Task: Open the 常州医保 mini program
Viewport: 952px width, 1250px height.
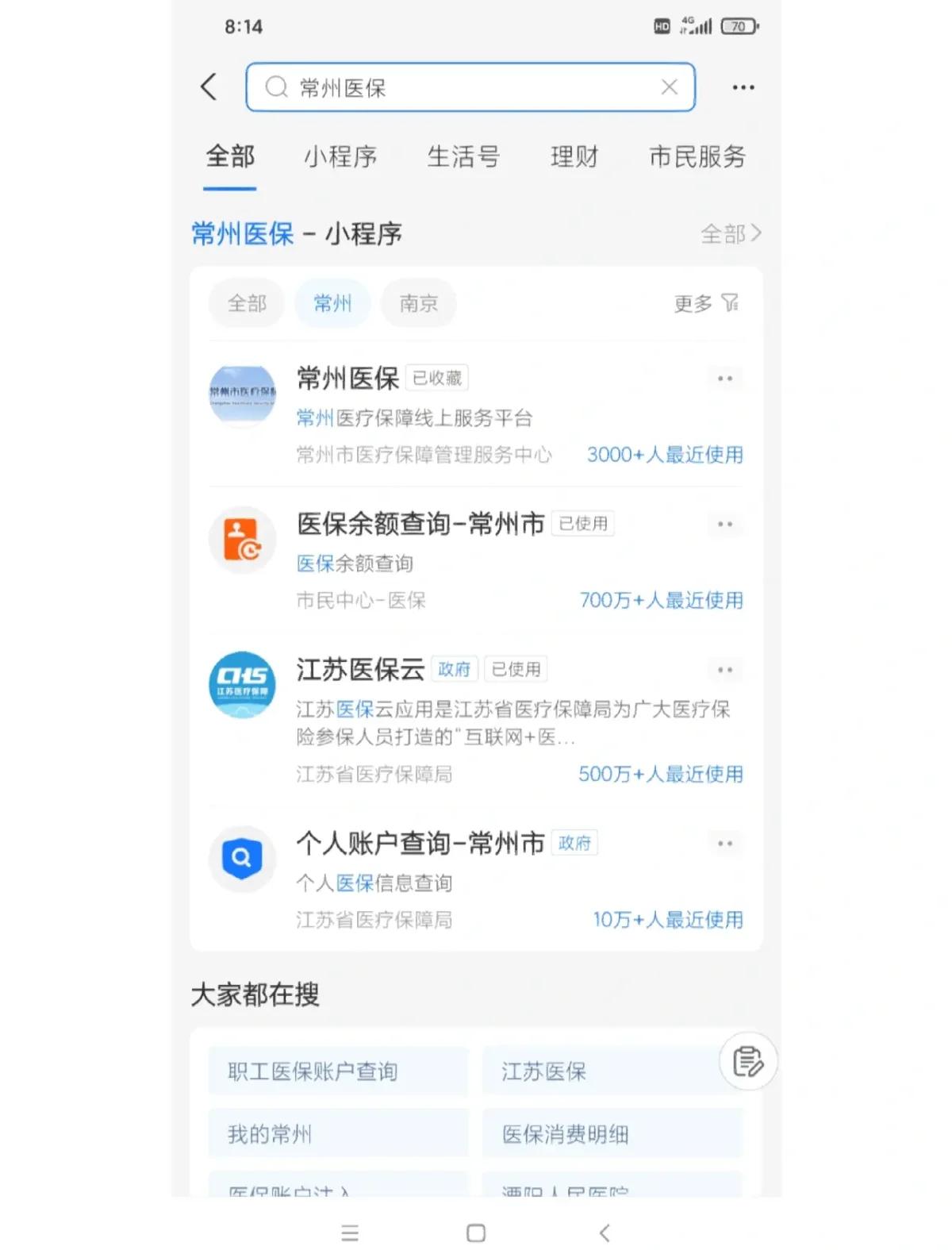Action: point(347,379)
